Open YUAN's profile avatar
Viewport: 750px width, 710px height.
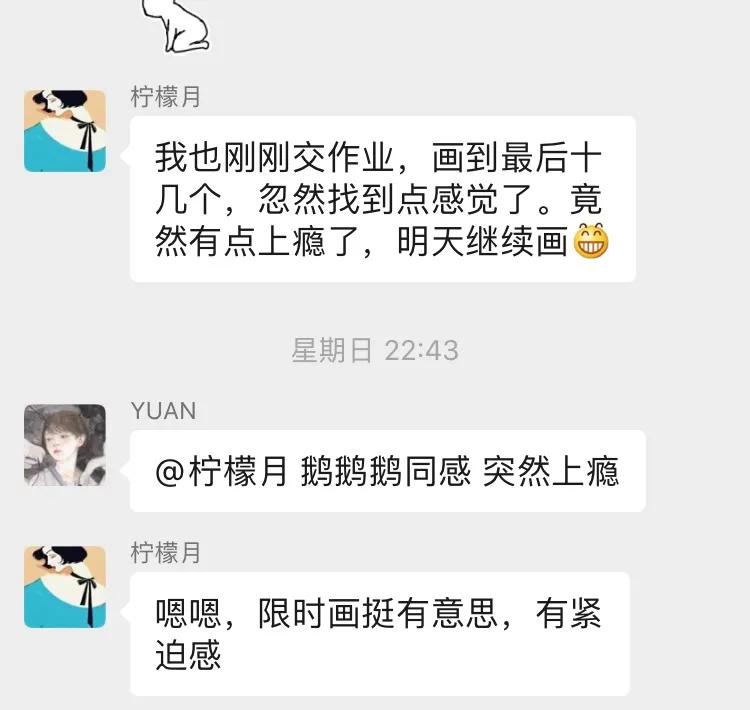pyautogui.click(x=65, y=444)
